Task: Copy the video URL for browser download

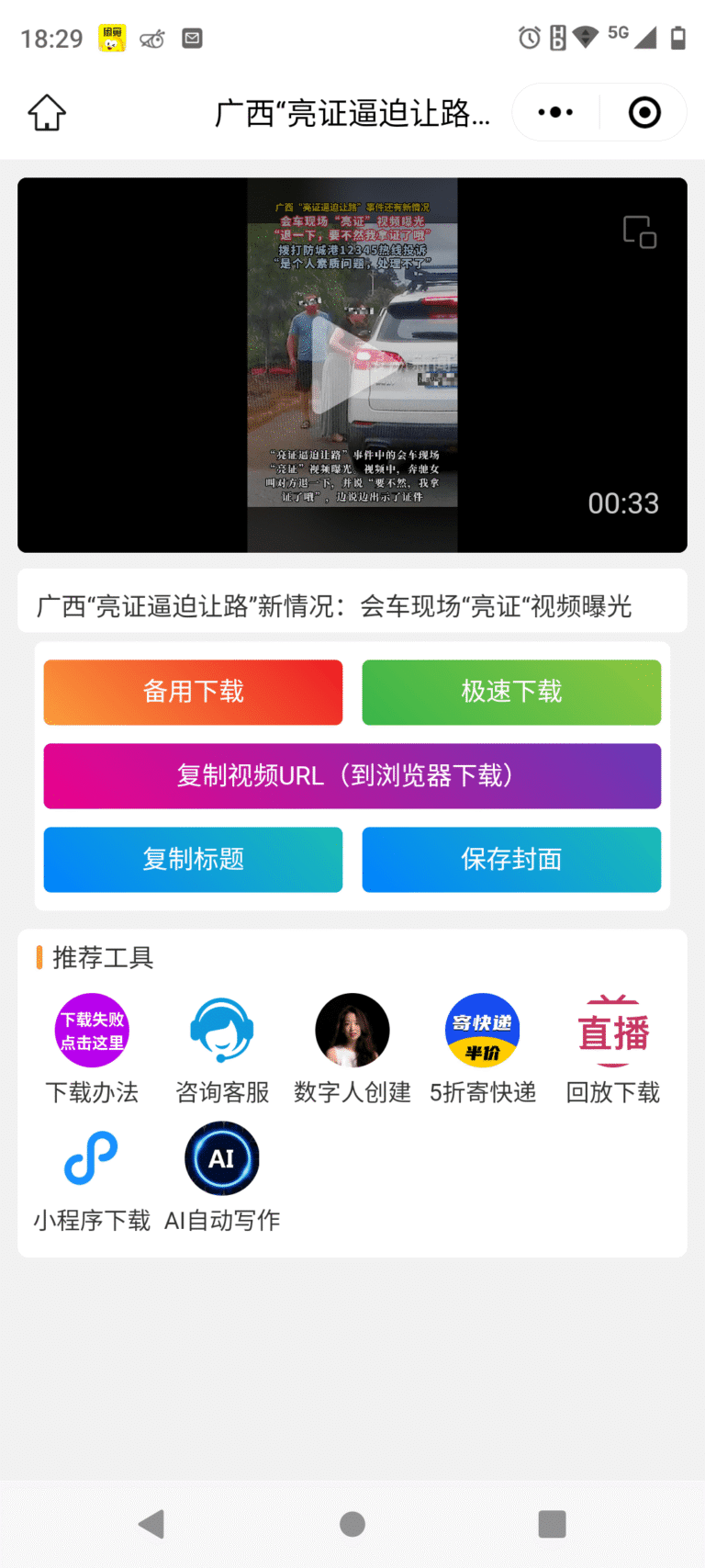Action: coord(352,776)
